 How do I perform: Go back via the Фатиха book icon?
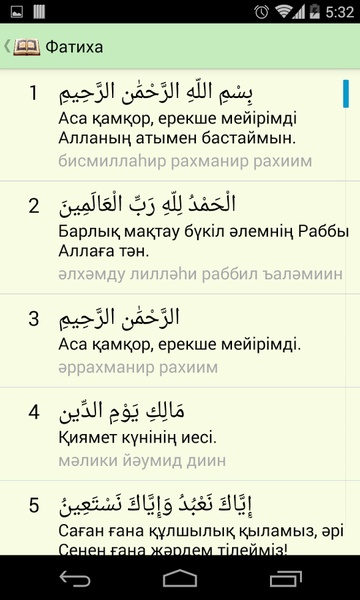[x=22, y=47]
